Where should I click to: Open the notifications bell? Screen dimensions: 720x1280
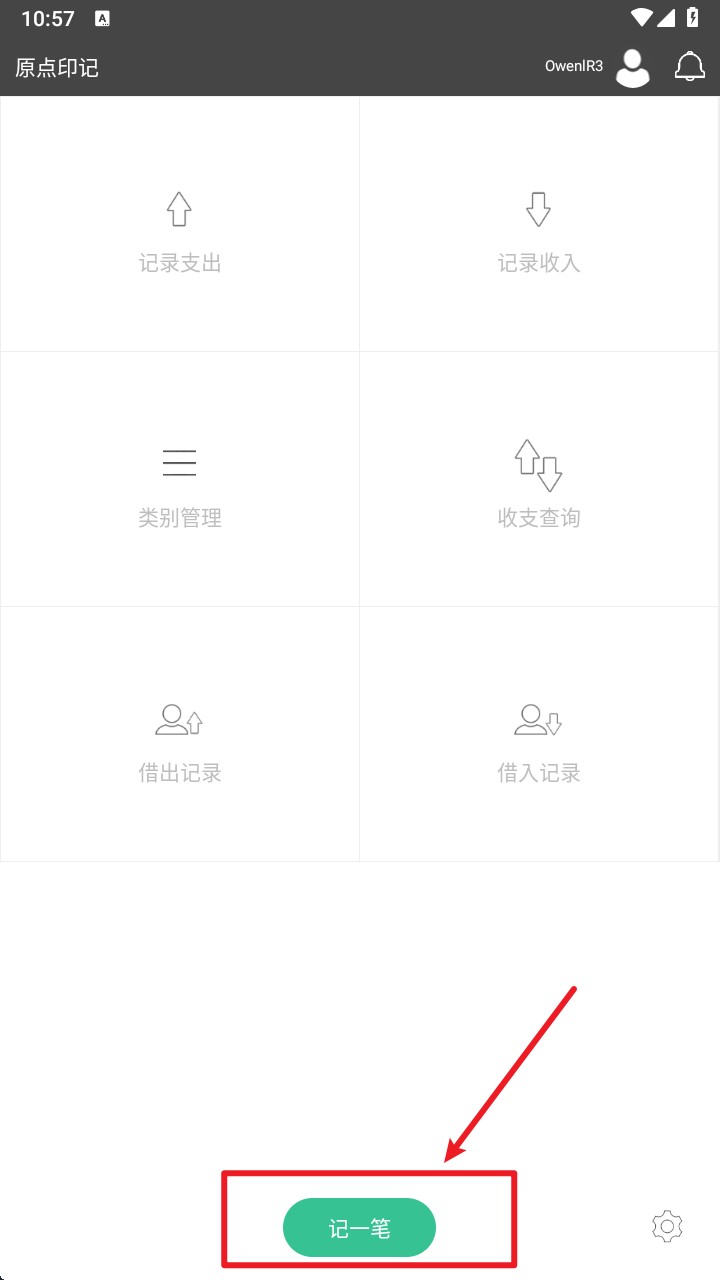[x=690, y=67]
